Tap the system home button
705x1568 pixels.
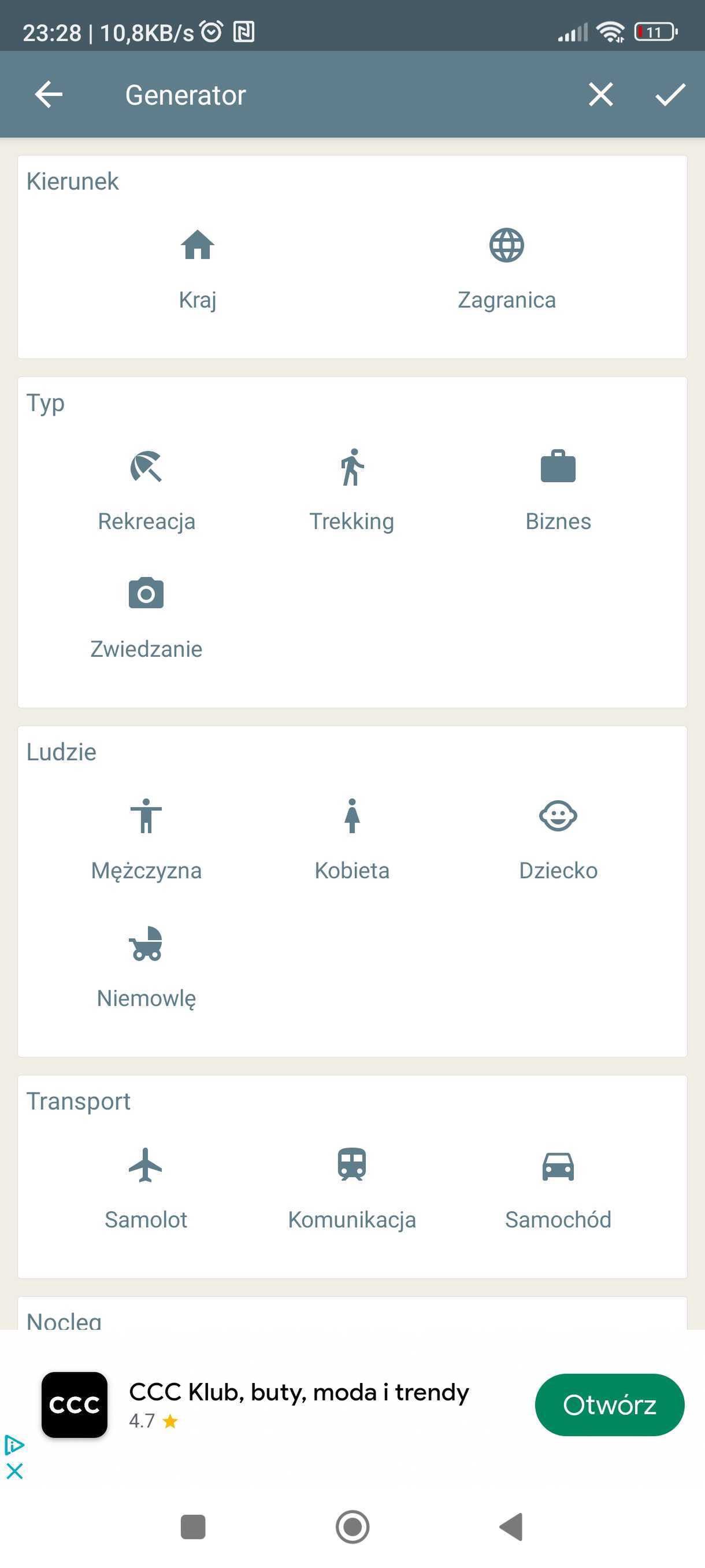(352, 1526)
